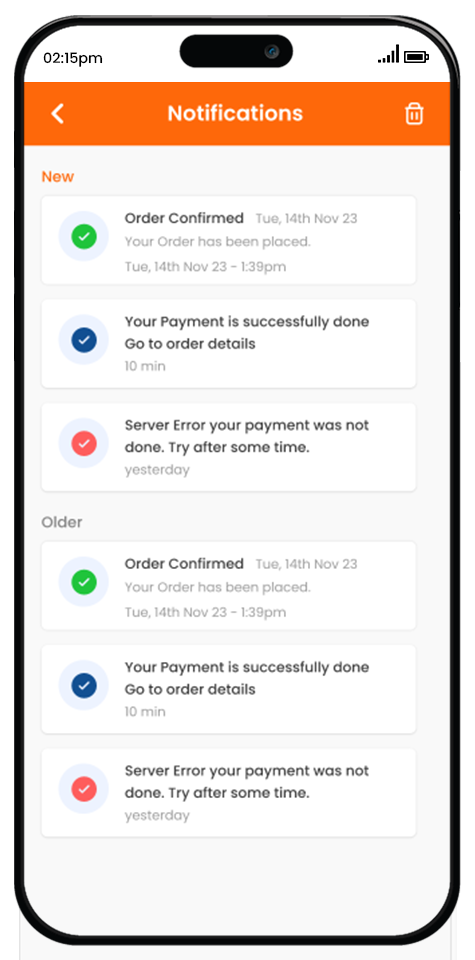This screenshot has width=475, height=960.
Task: Open the Order Confirmed notification under Older
Action: 228,585
